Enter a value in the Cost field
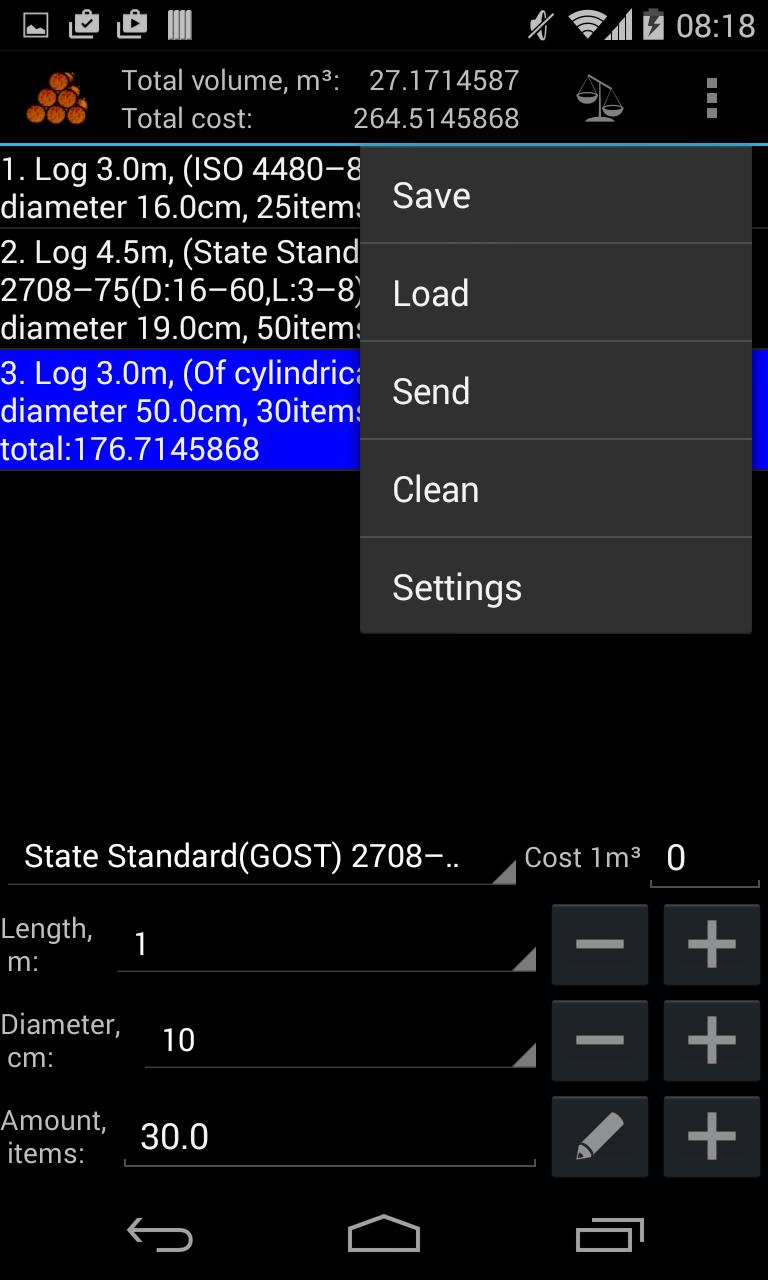 704,858
